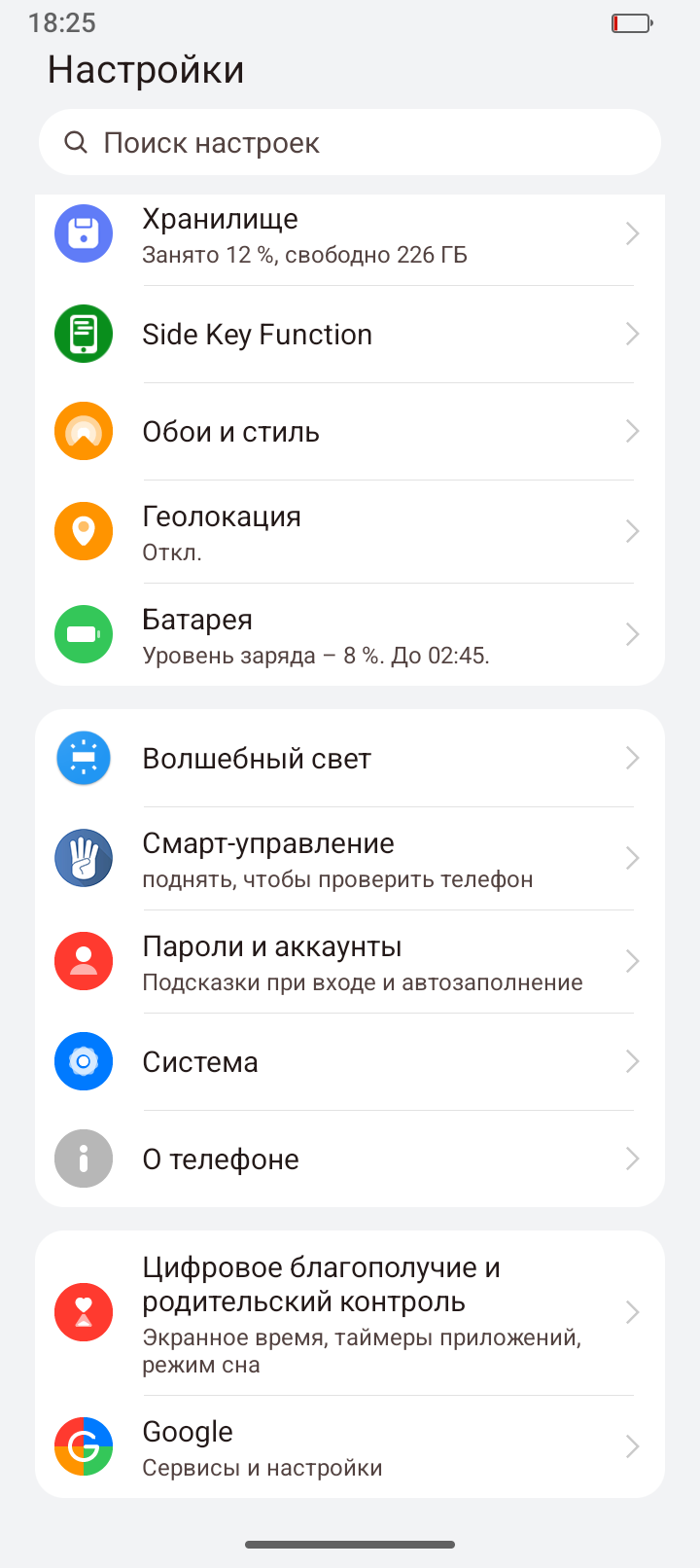This screenshot has height=1568, width=700.
Task: Open the Геолокация settings row
Action: click(350, 532)
